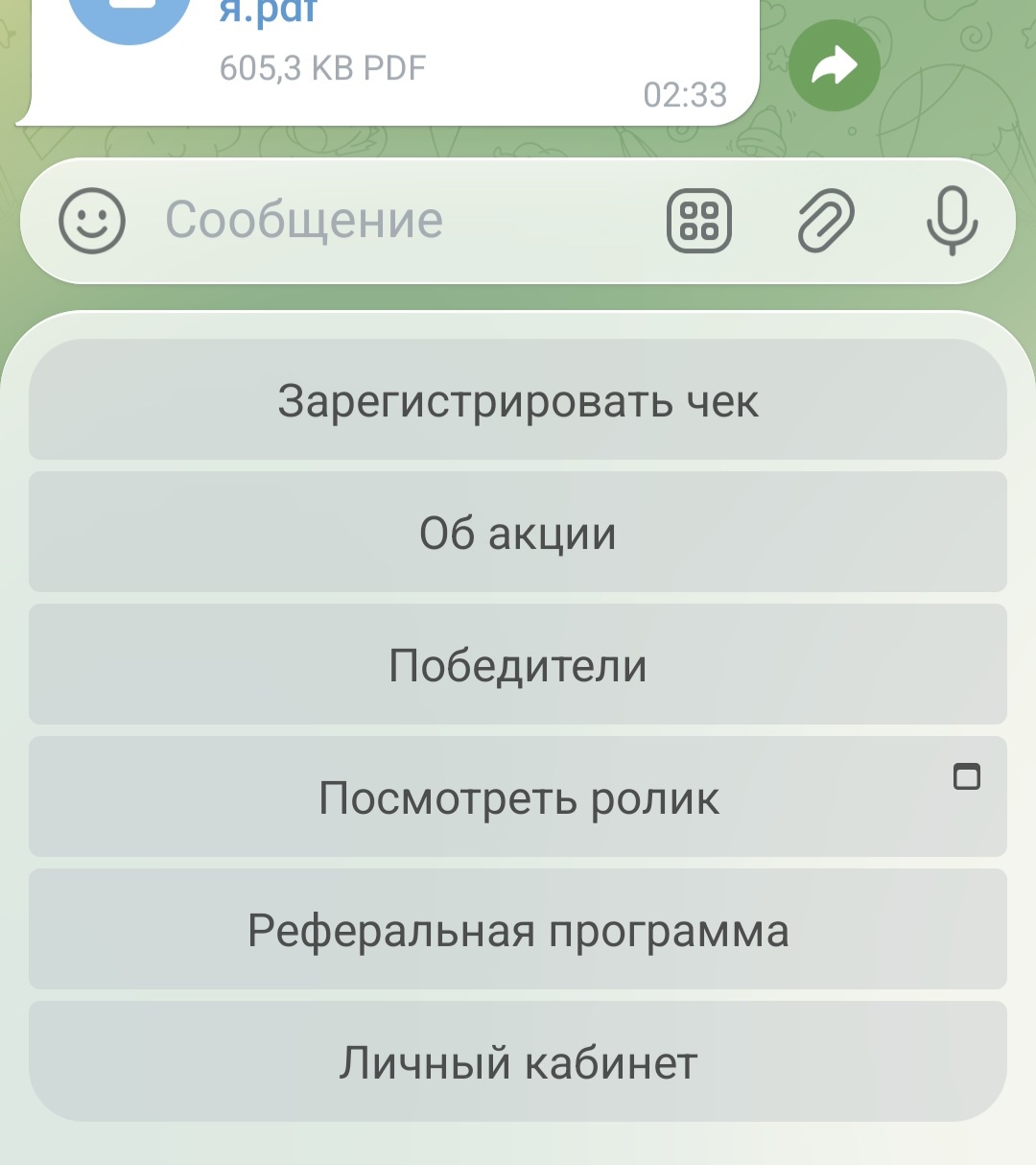Open Реферальная программа

pos(518,930)
